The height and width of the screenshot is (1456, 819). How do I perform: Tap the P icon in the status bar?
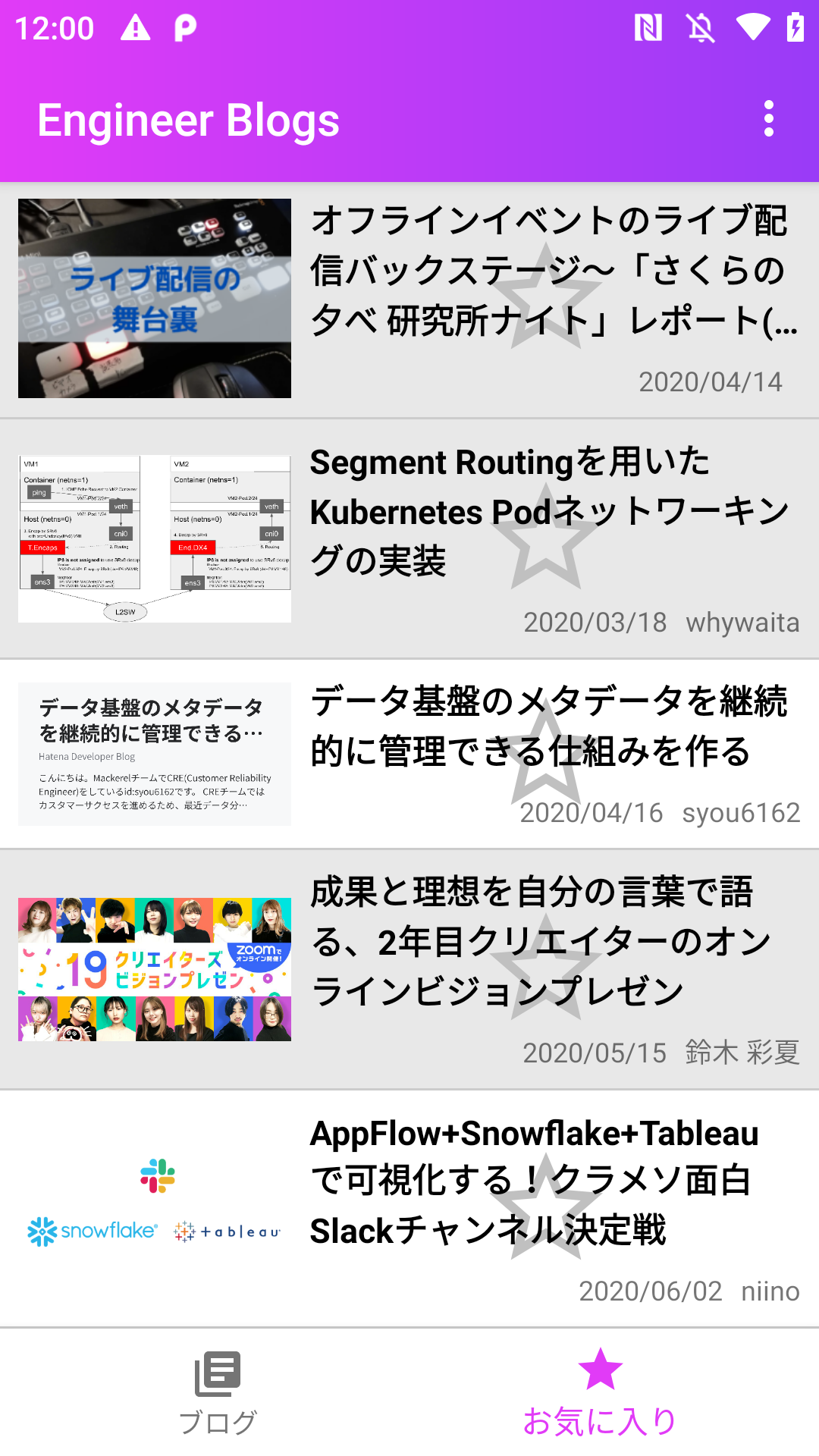[187, 27]
